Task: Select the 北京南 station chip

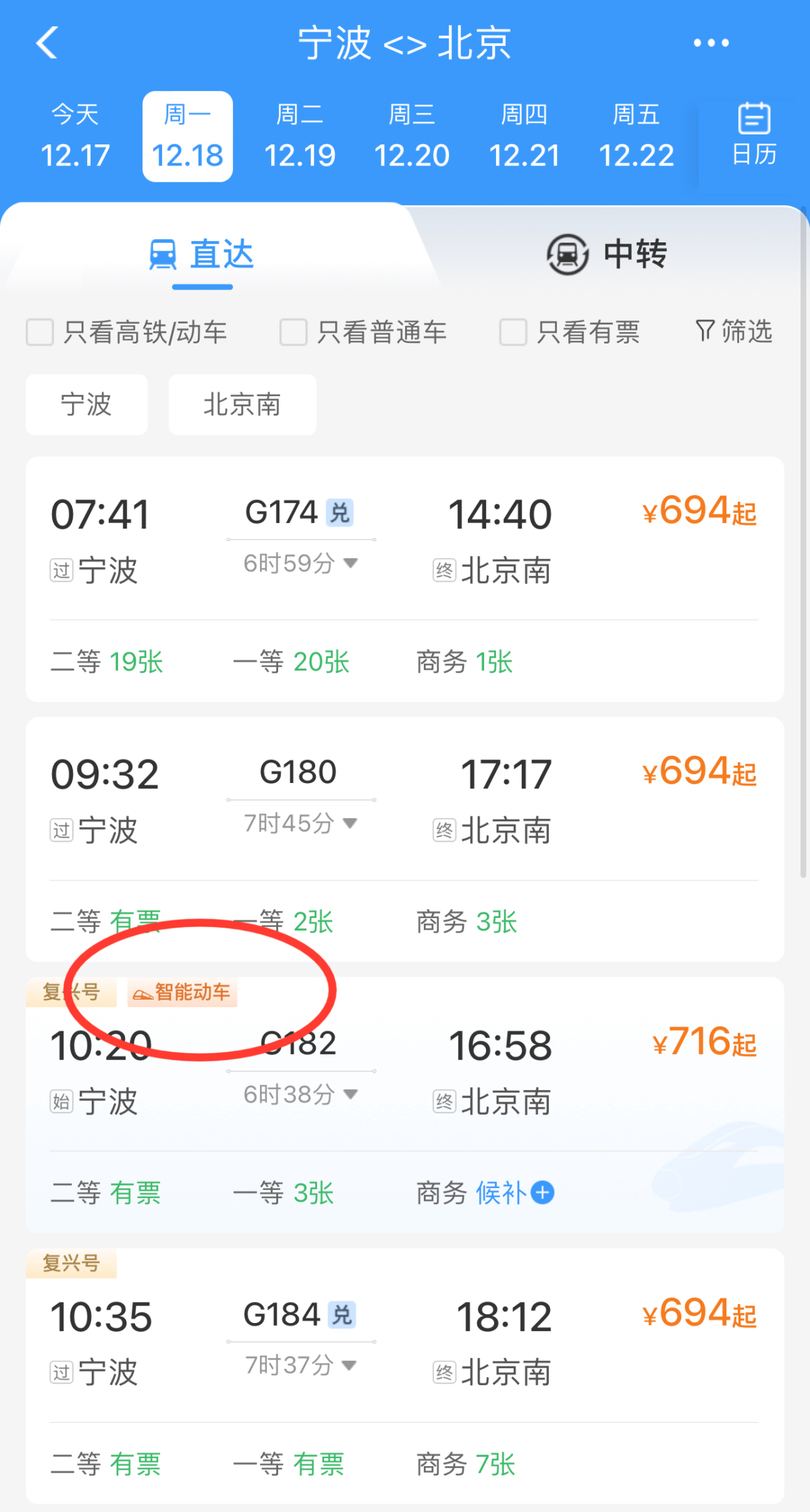Action: [x=242, y=404]
